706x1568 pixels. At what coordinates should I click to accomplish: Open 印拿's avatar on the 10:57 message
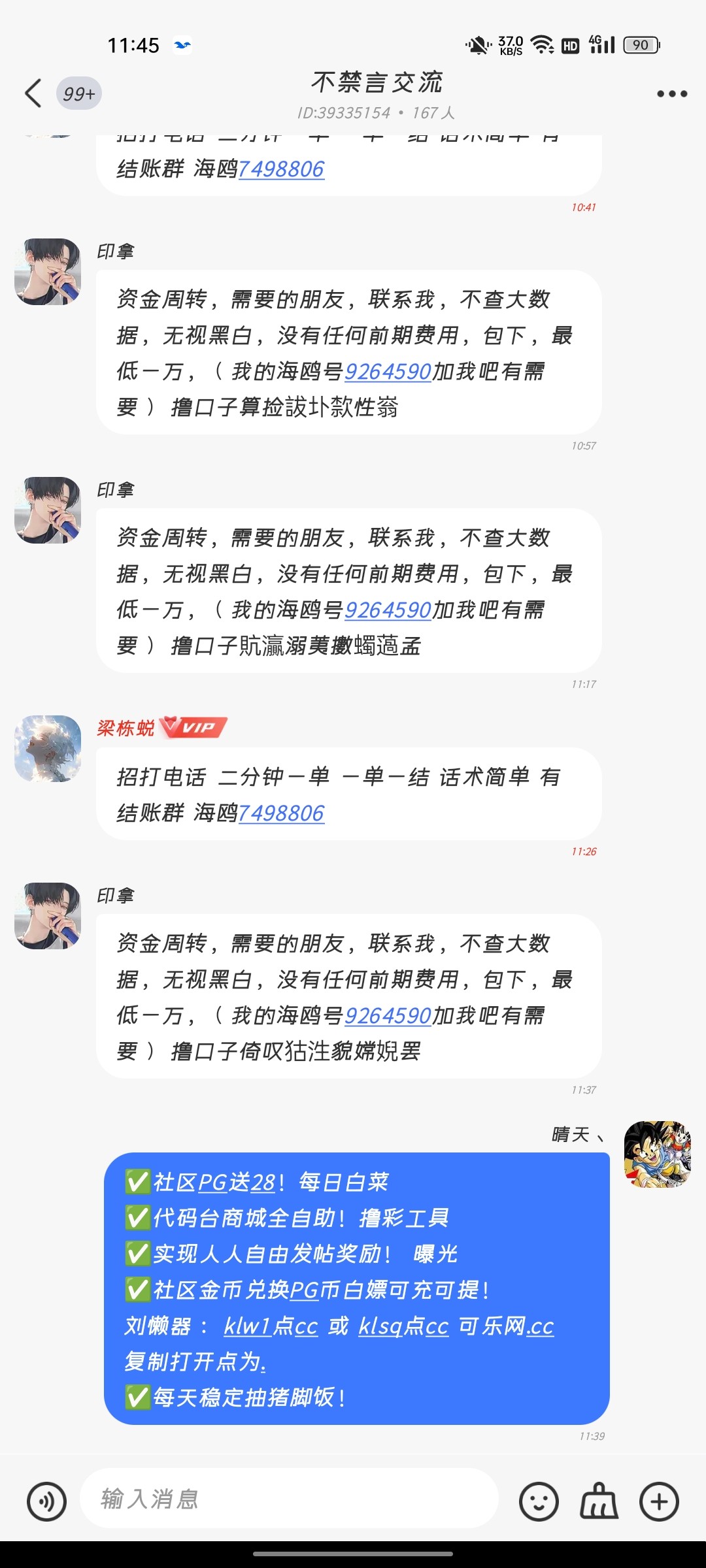click(x=48, y=272)
